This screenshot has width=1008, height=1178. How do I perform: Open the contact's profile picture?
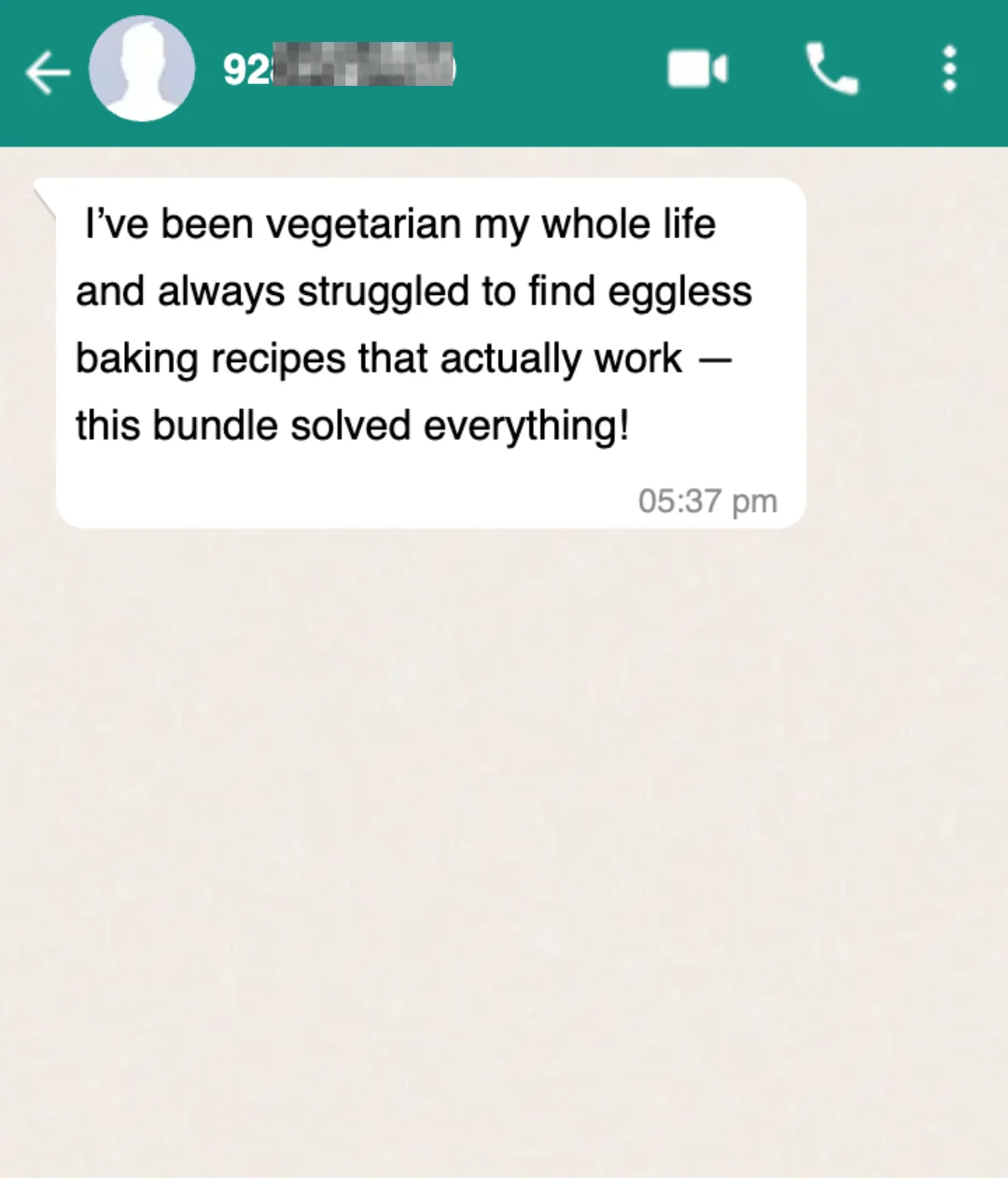142,69
